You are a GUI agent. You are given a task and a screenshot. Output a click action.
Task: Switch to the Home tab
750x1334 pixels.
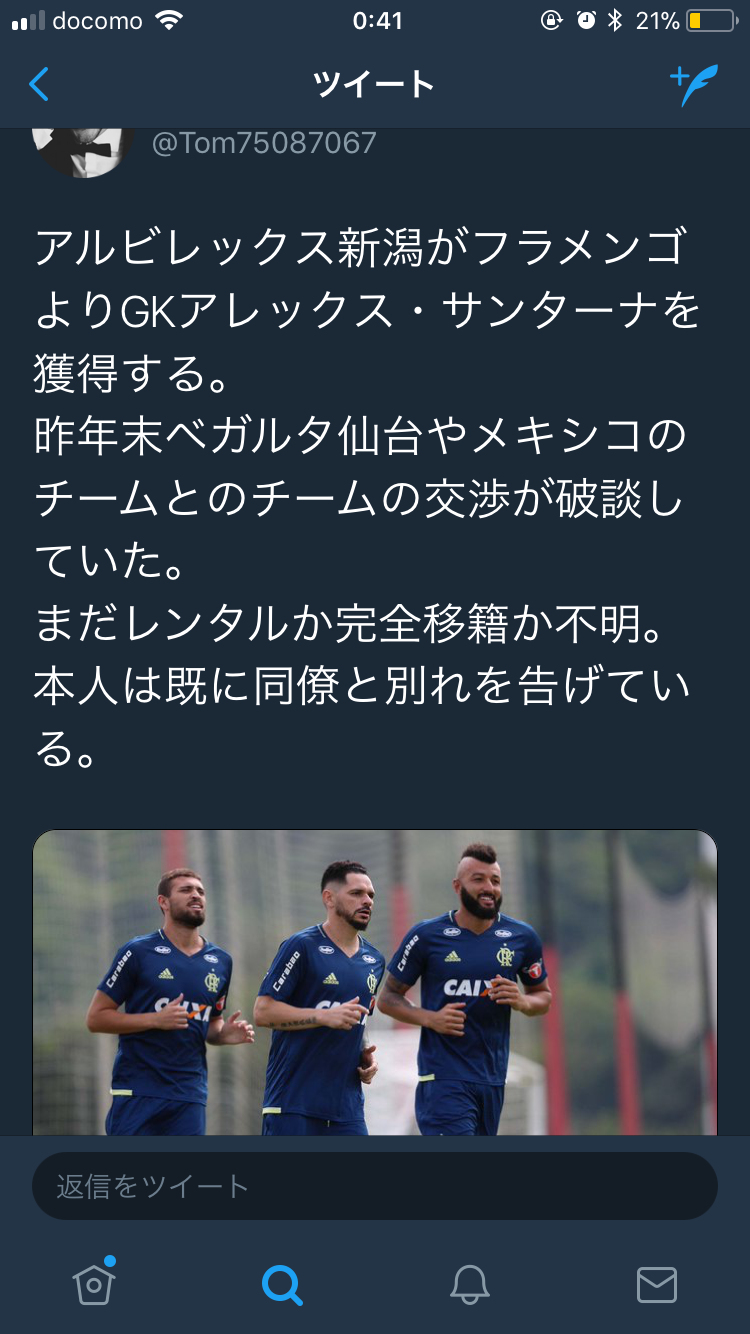pos(94,1283)
